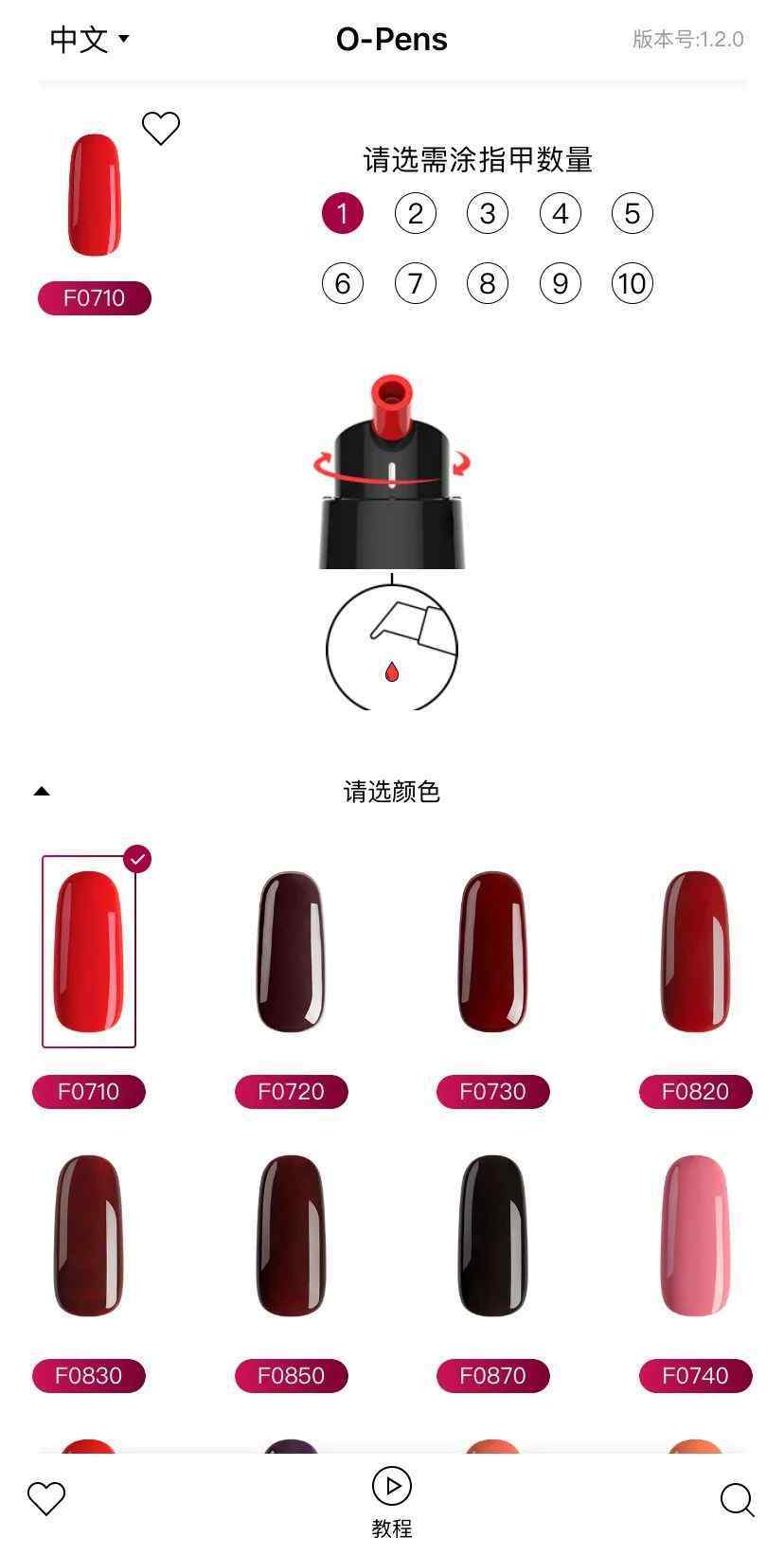Favorite the selected F0710 color
This screenshot has height=1555, width=784.
[161, 128]
